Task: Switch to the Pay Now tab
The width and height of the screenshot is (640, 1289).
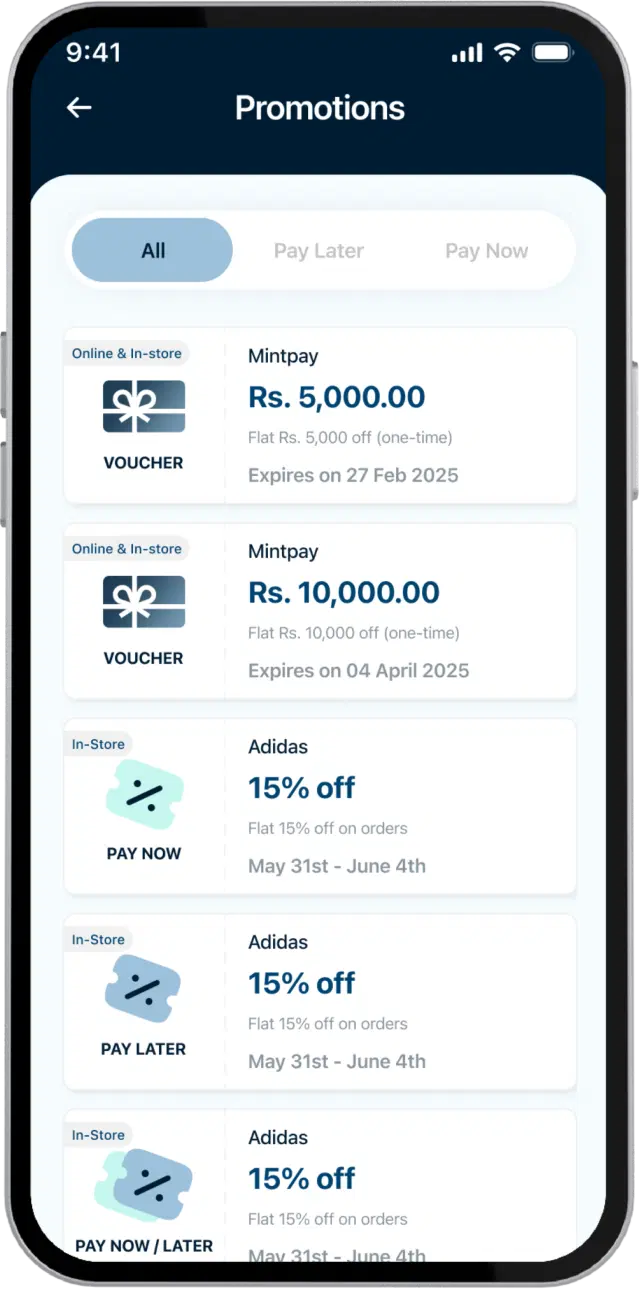Action: (486, 250)
